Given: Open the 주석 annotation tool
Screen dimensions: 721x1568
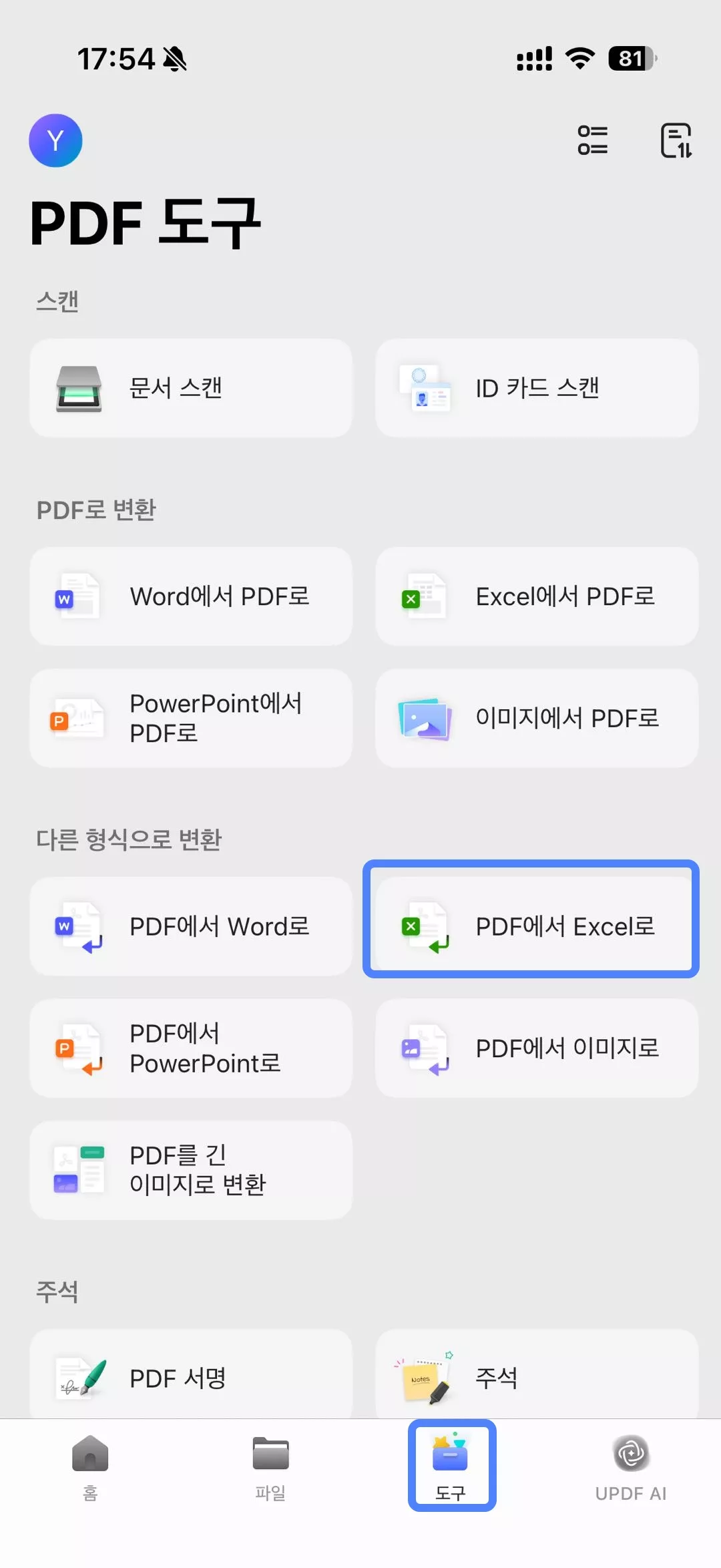Looking at the screenshot, I should pos(537,1378).
